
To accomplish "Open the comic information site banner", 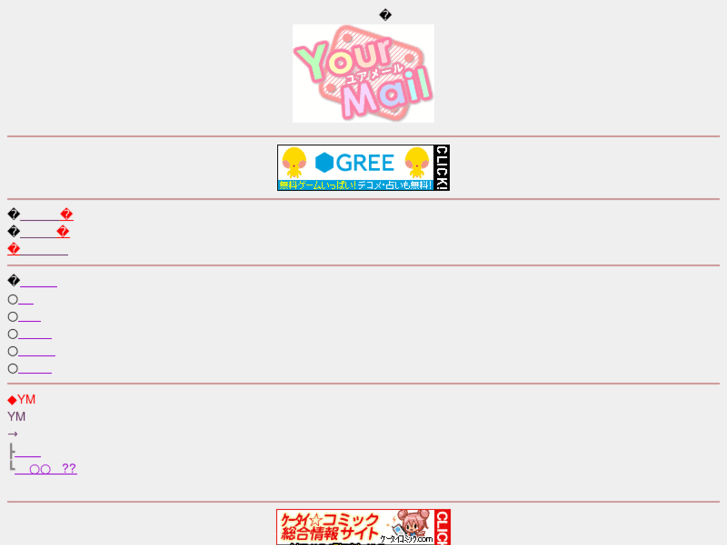I will click(363, 527).
